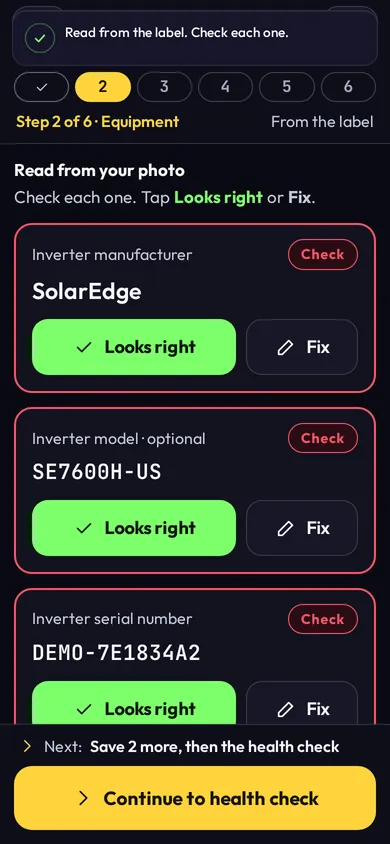This screenshot has height=844, width=390.
Task: Jump to step 3 in the stepper
Action: [x=164, y=87]
